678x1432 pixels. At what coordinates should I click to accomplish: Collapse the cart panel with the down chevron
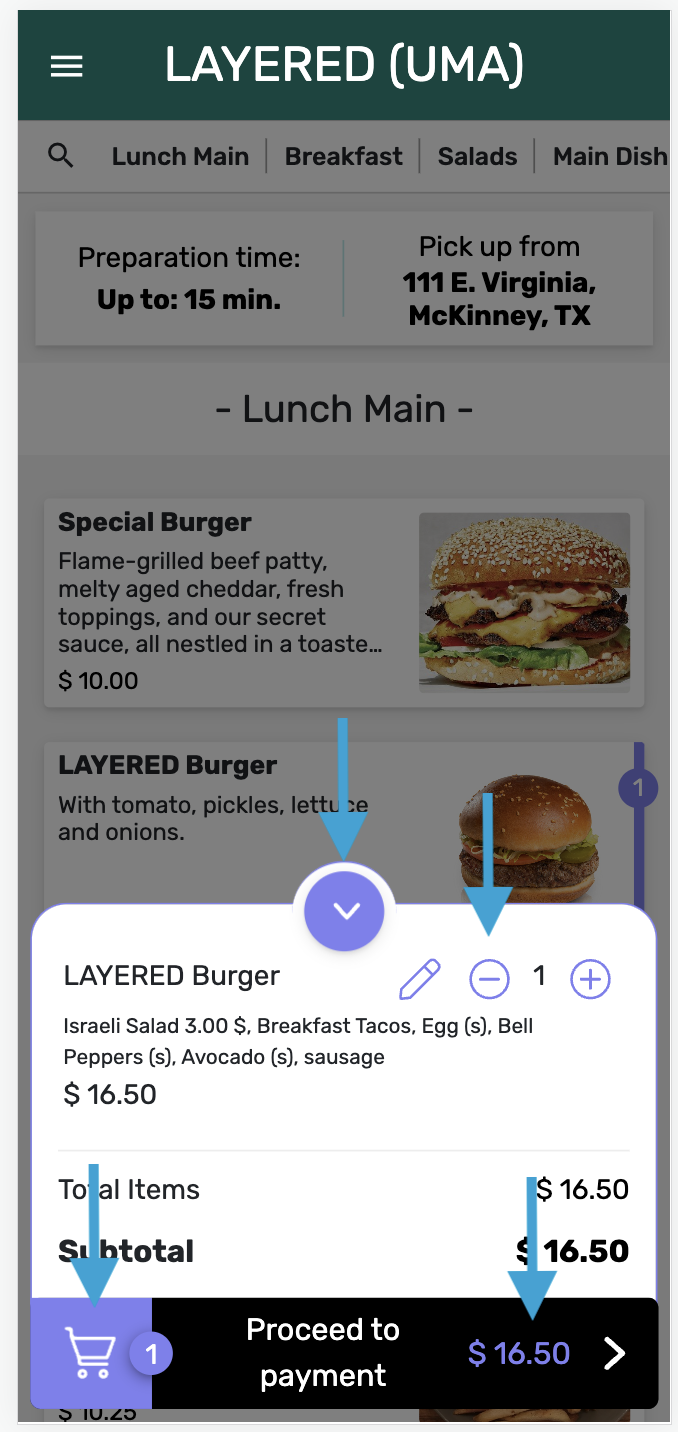345,911
